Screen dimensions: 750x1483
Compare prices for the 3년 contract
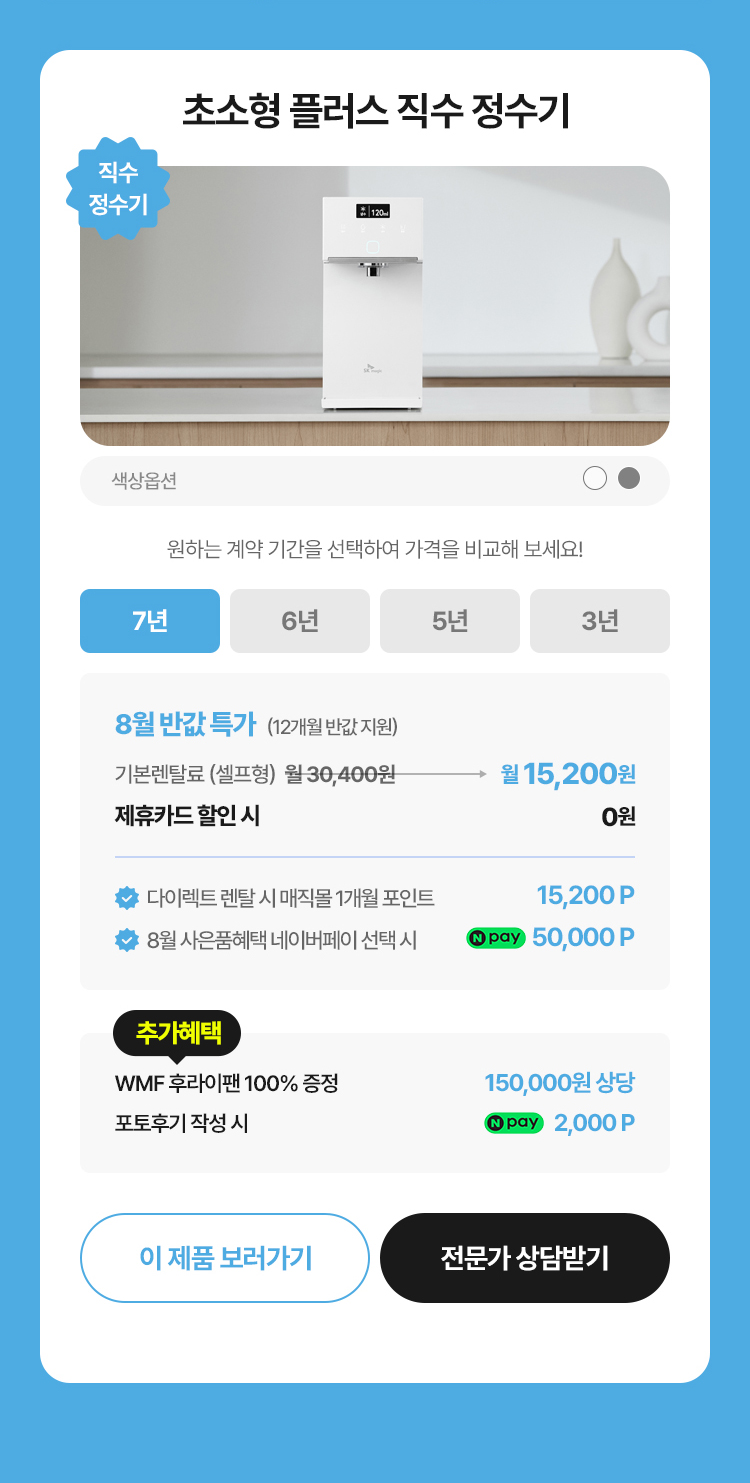600,621
